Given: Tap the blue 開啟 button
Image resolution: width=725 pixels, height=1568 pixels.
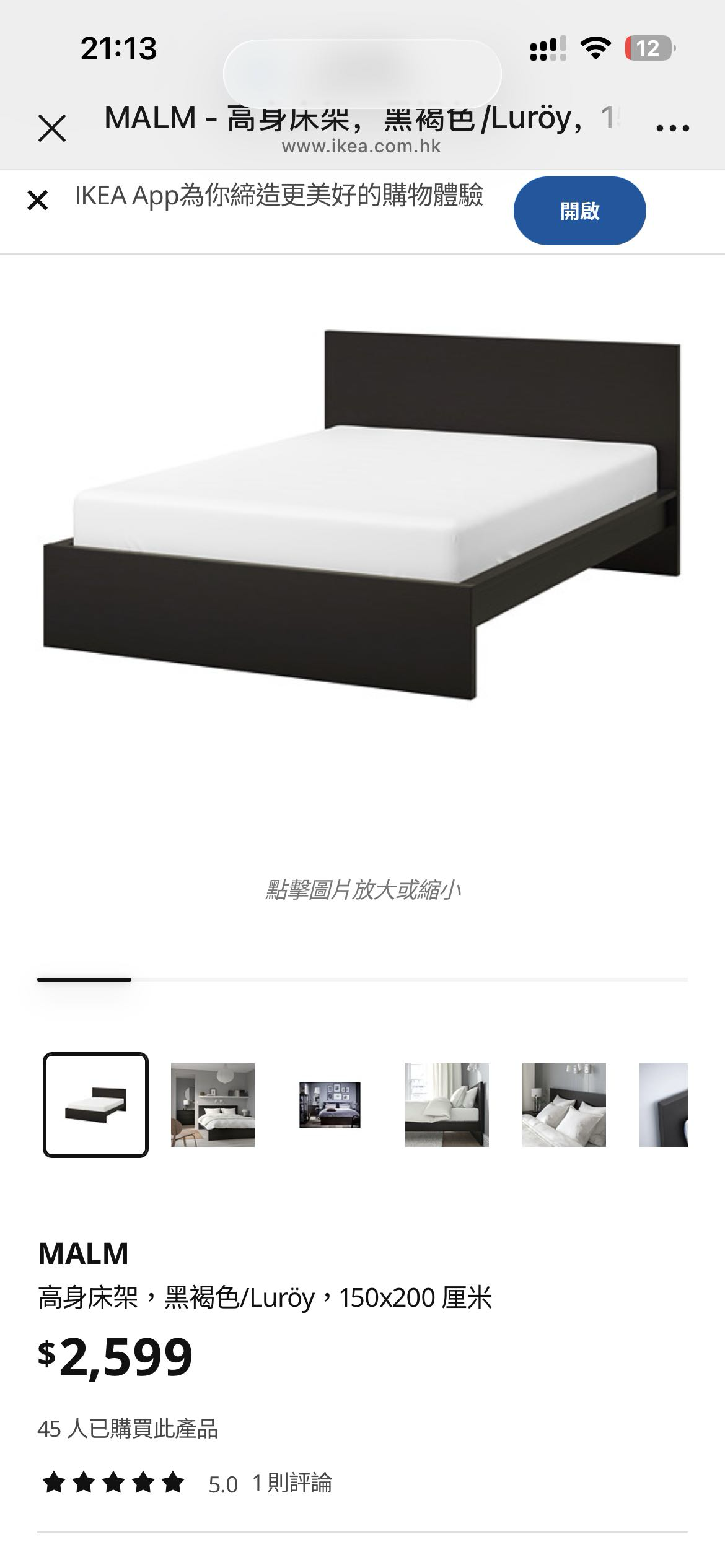Looking at the screenshot, I should 579,211.
